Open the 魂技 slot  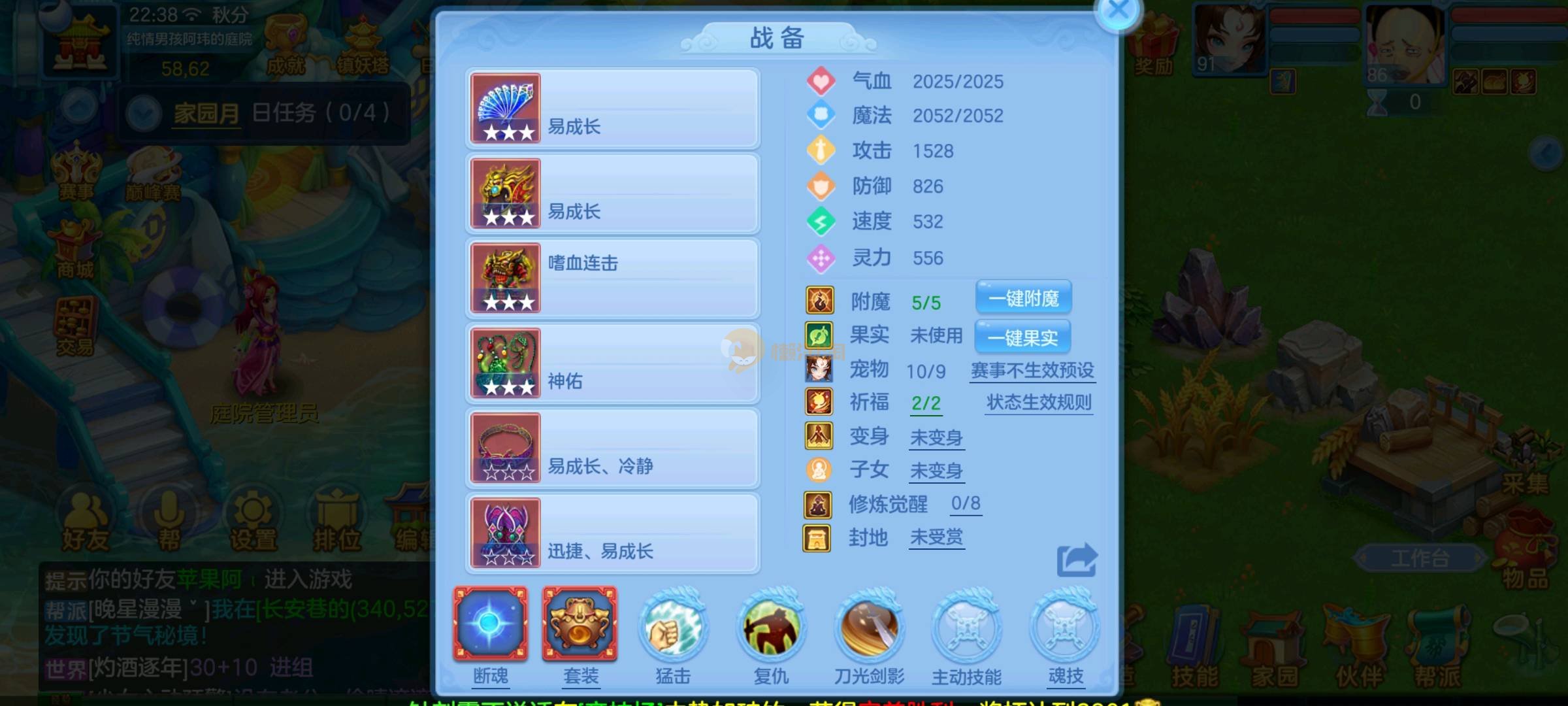pos(1065,628)
